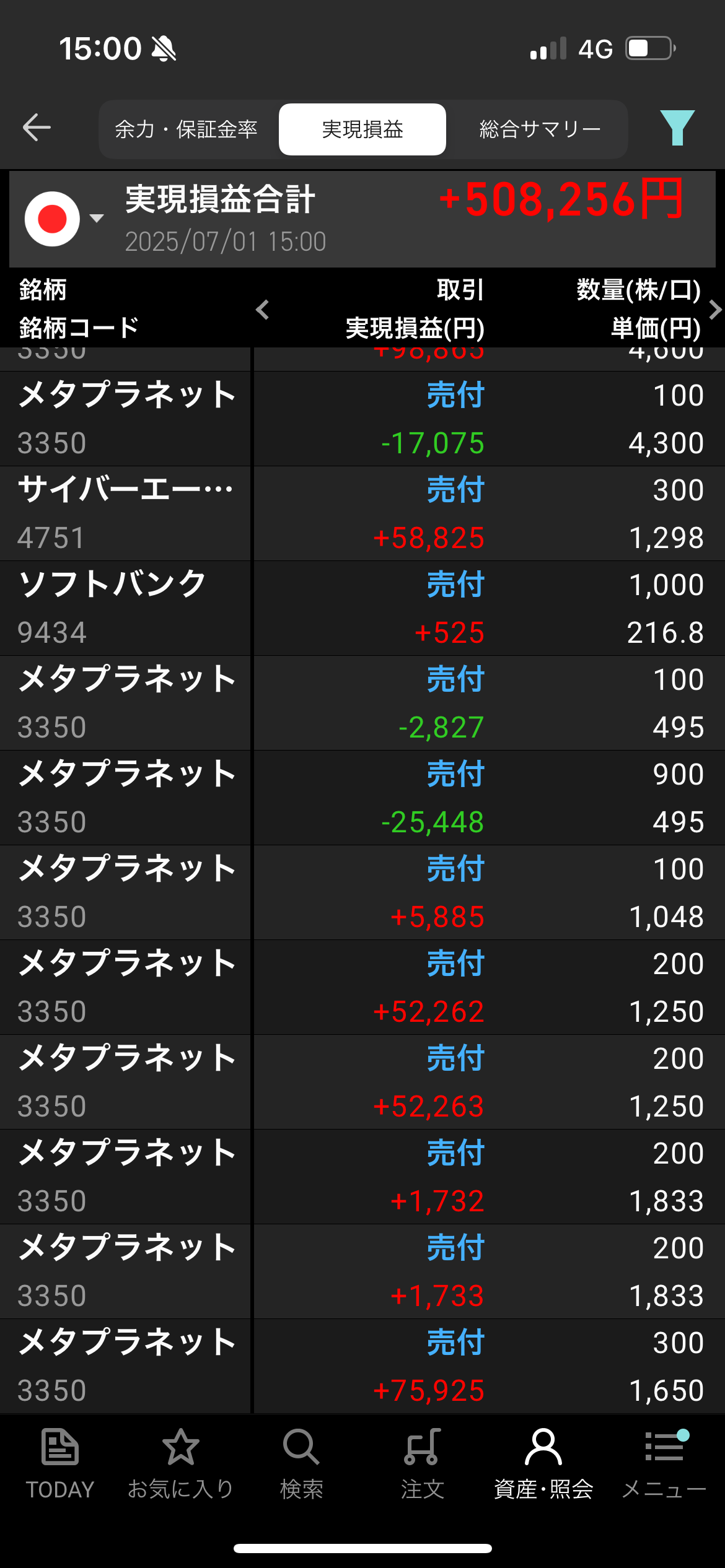The height and width of the screenshot is (1568, 725).
Task: Open the Japan flag market dropdown
Action: pyautogui.click(x=63, y=219)
